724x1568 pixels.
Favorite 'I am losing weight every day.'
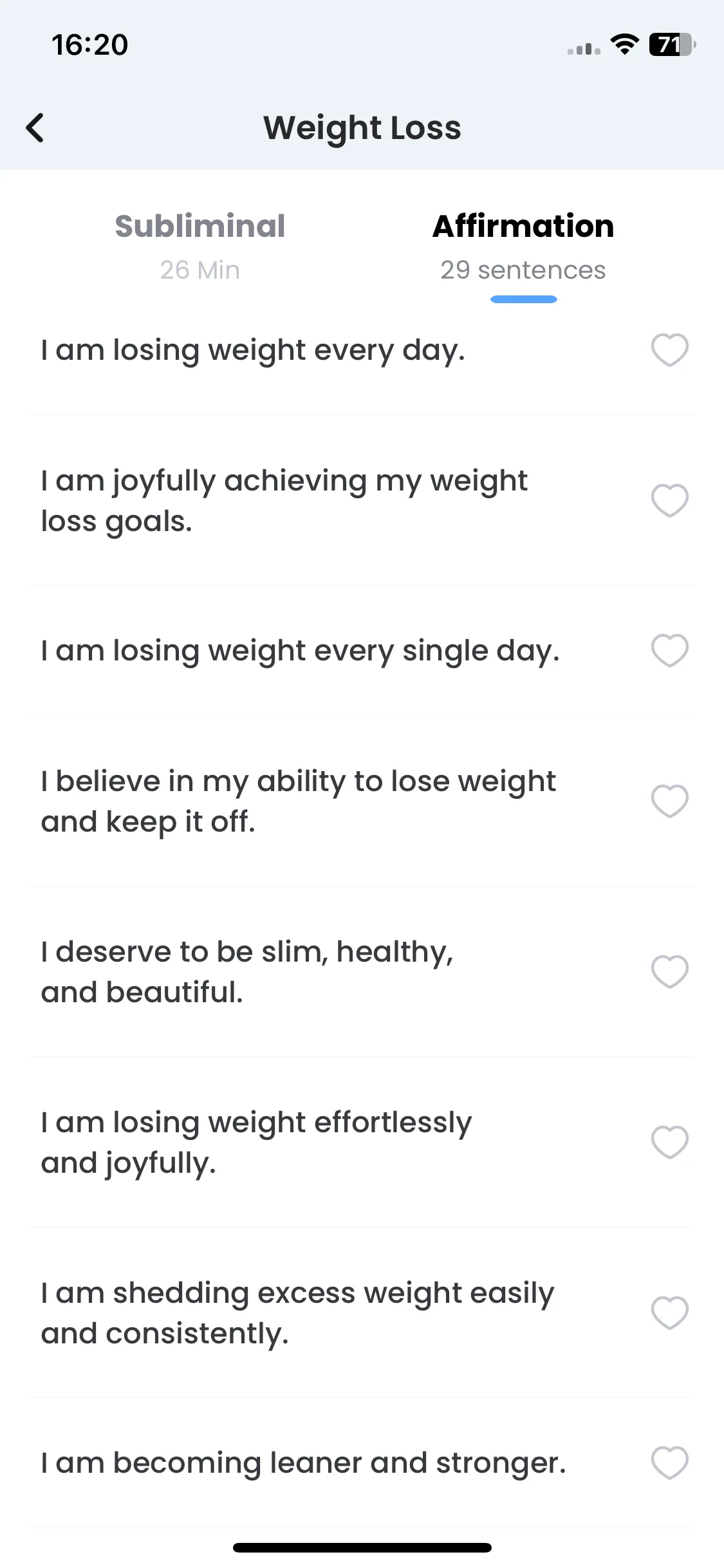[669, 350]
